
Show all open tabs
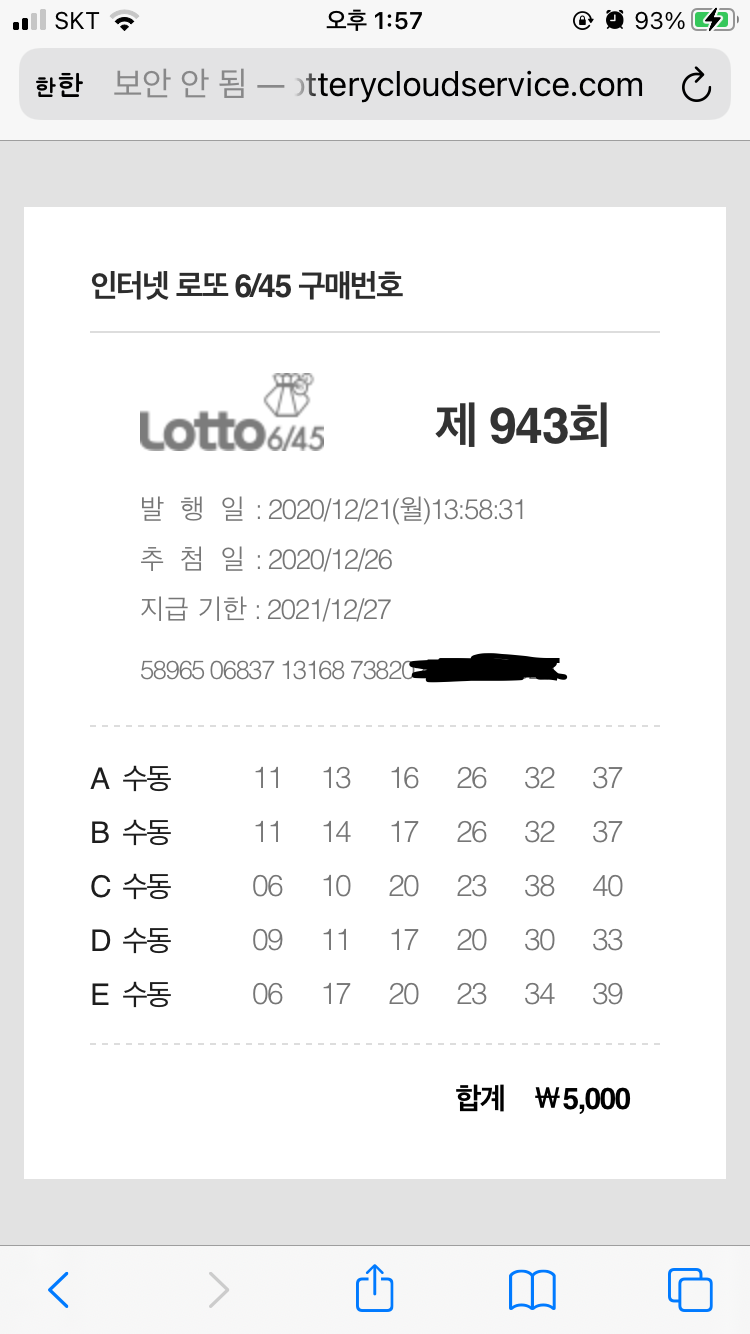[x=690, y=1290]
